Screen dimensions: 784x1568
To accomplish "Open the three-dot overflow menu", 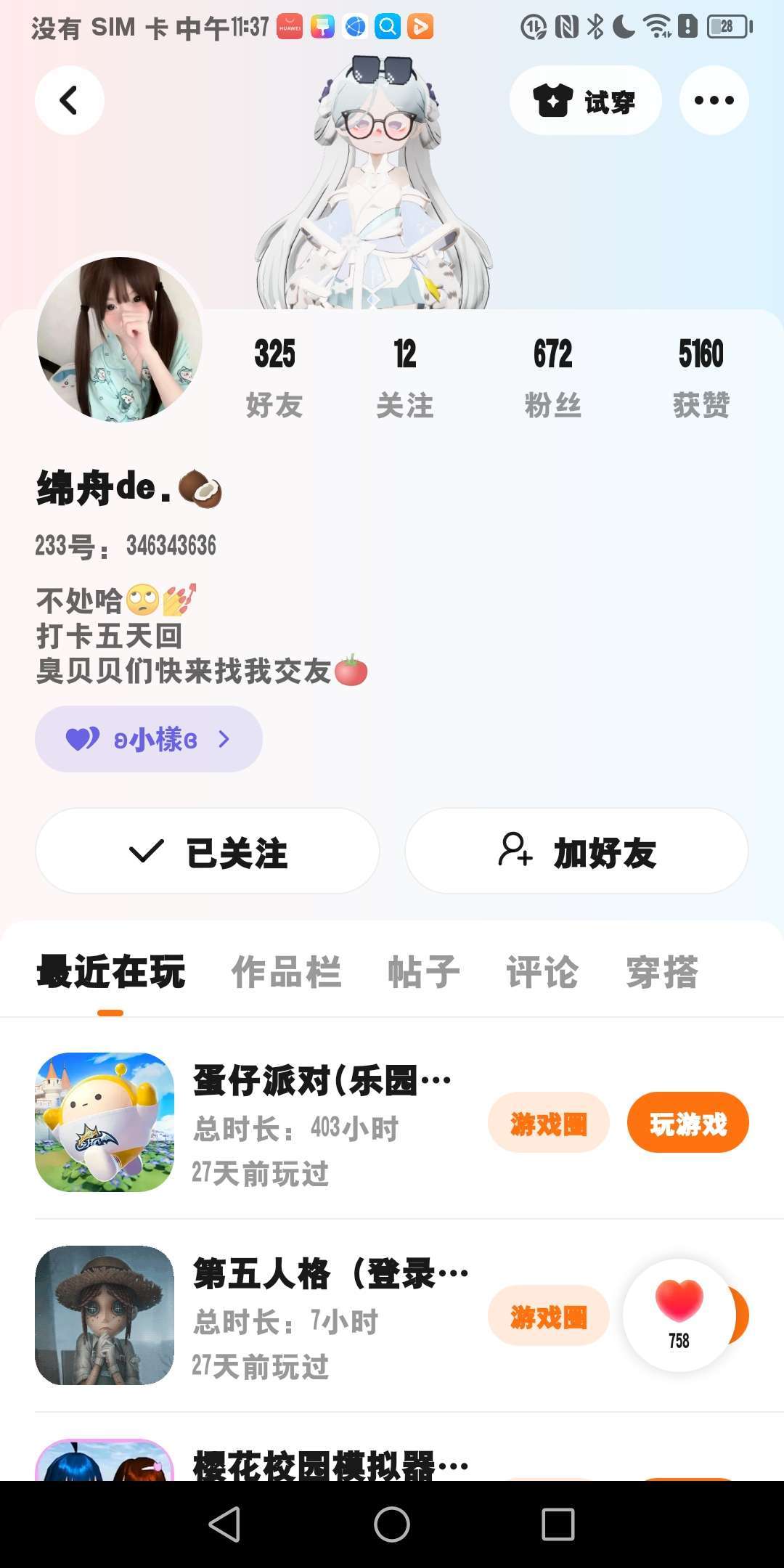I will (x=714, y=100).
